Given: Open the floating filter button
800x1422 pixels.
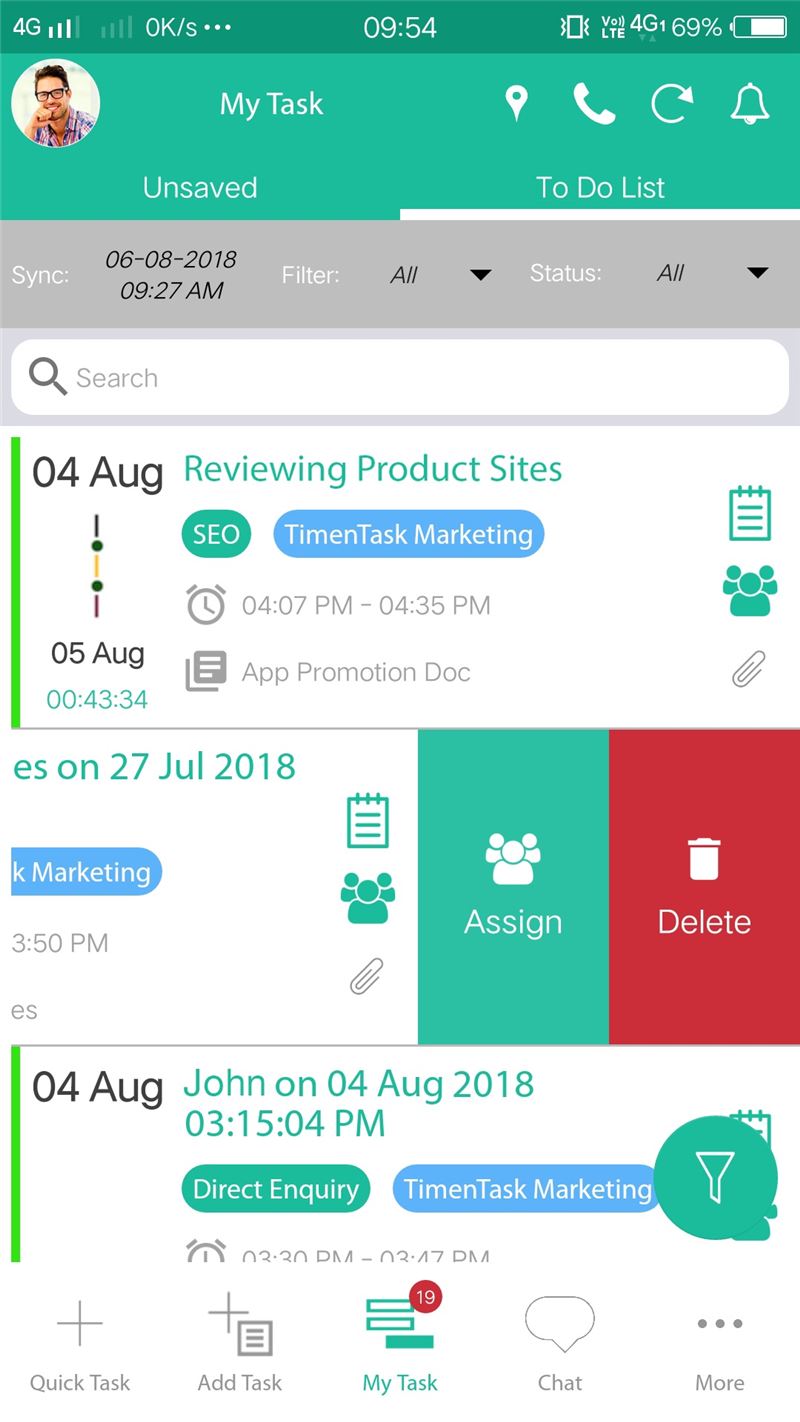Looking at the screenshot, I should click(x=715, y=1177).
